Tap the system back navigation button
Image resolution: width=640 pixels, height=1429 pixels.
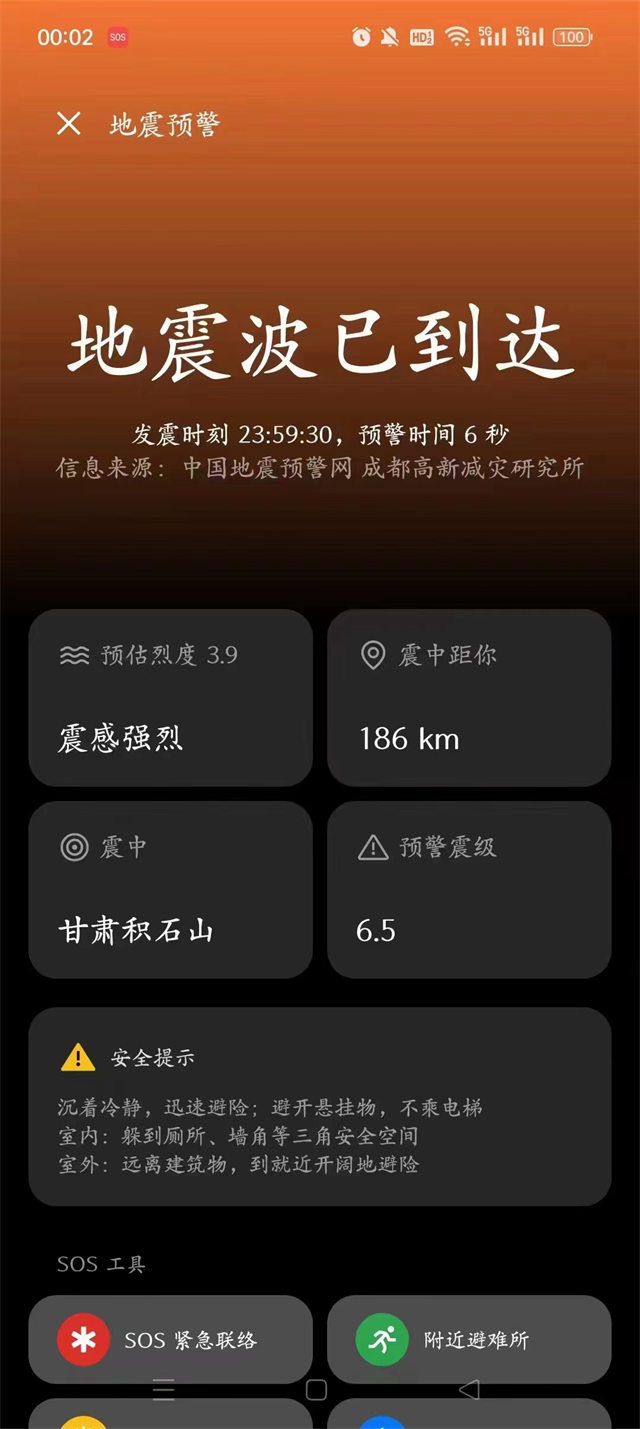click(x=468, y=1389)
